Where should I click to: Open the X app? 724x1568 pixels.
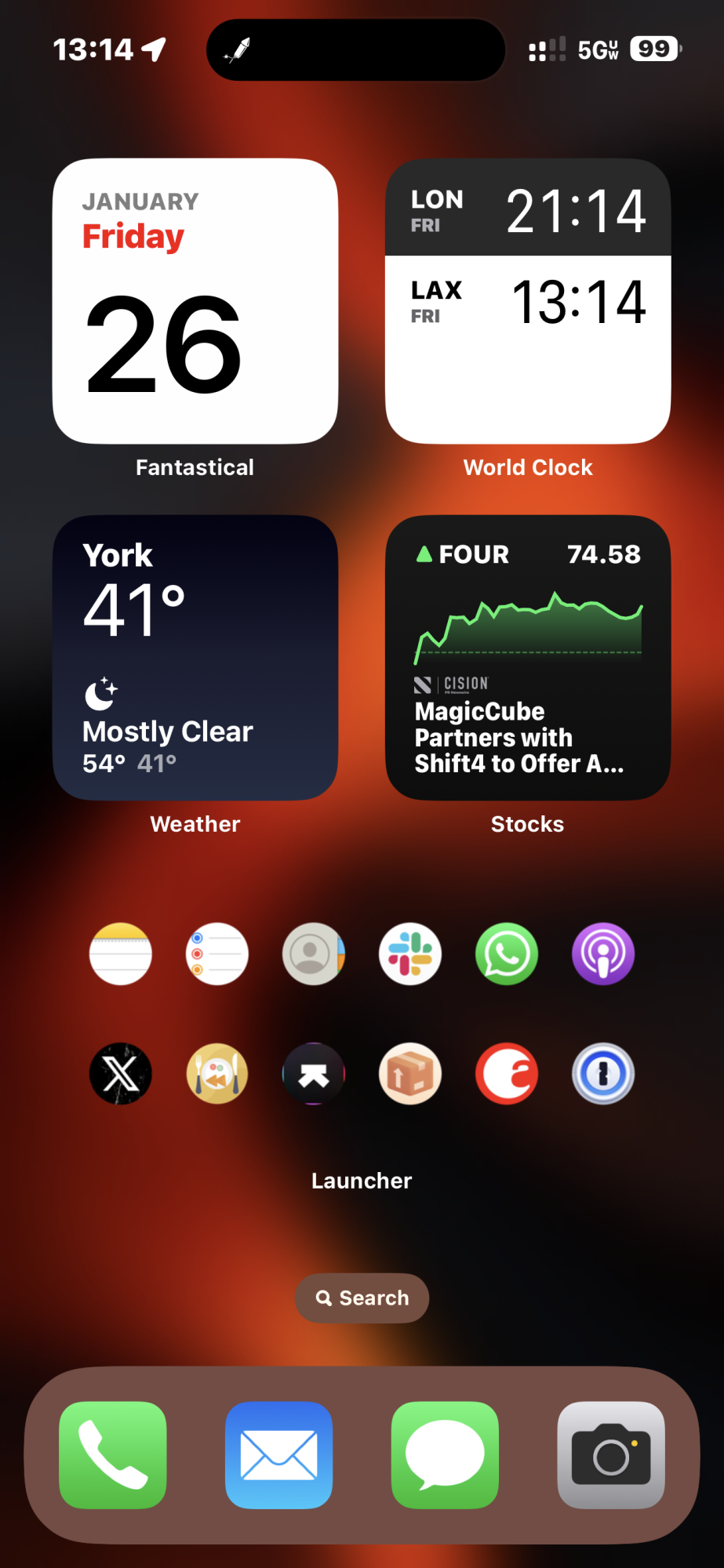[x=121, y=1073]
